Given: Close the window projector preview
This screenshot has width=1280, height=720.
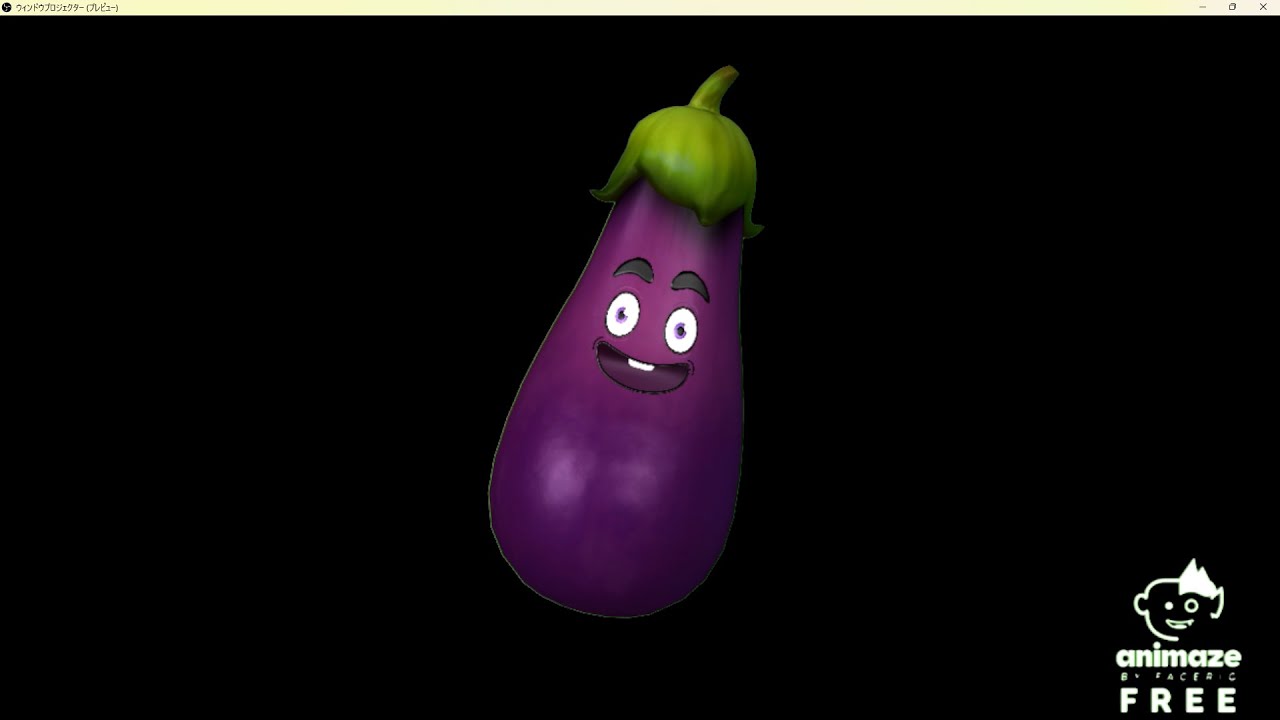Looking at the screenshot, I should (x=1263, y=7).
